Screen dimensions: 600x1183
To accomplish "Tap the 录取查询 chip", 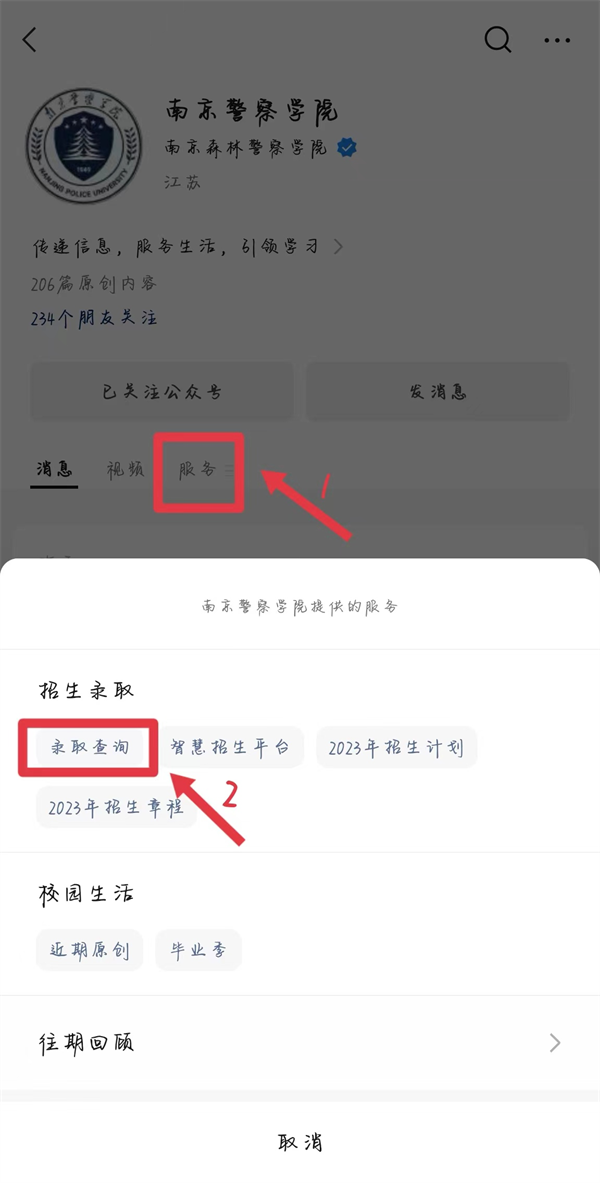I will point(88,746).
